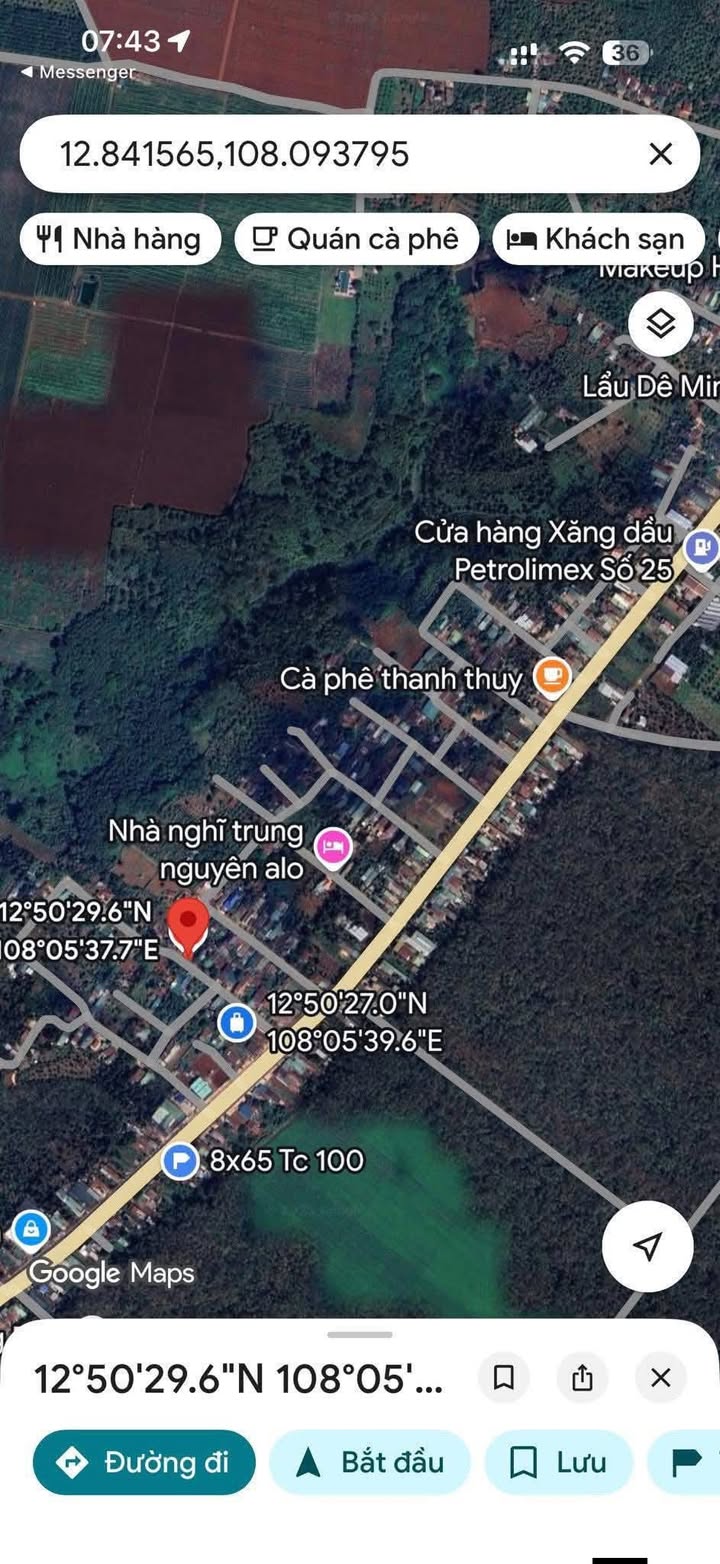Select the Quán cà phê chip
The image size is (720, 1564).
coord(356,239)
